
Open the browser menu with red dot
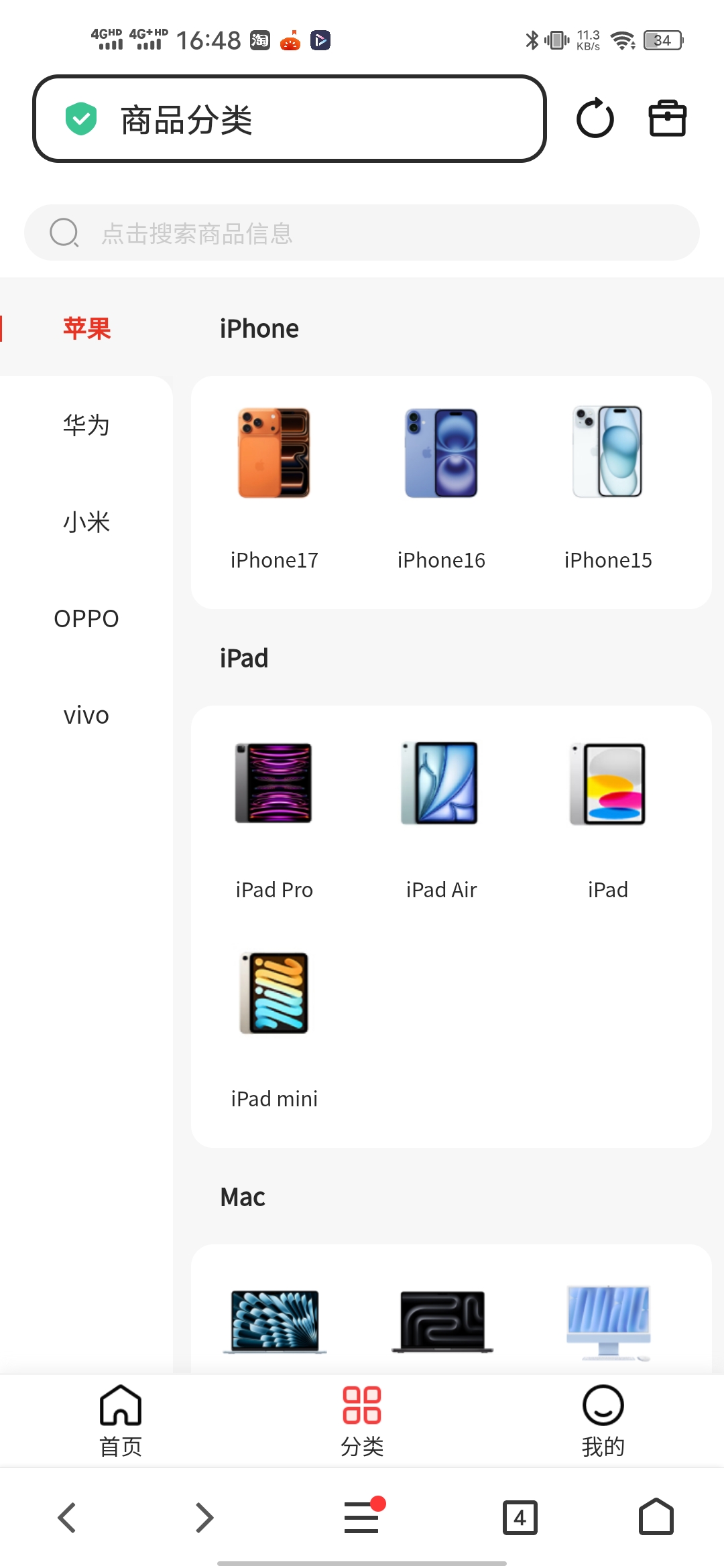click(362, 1518)
